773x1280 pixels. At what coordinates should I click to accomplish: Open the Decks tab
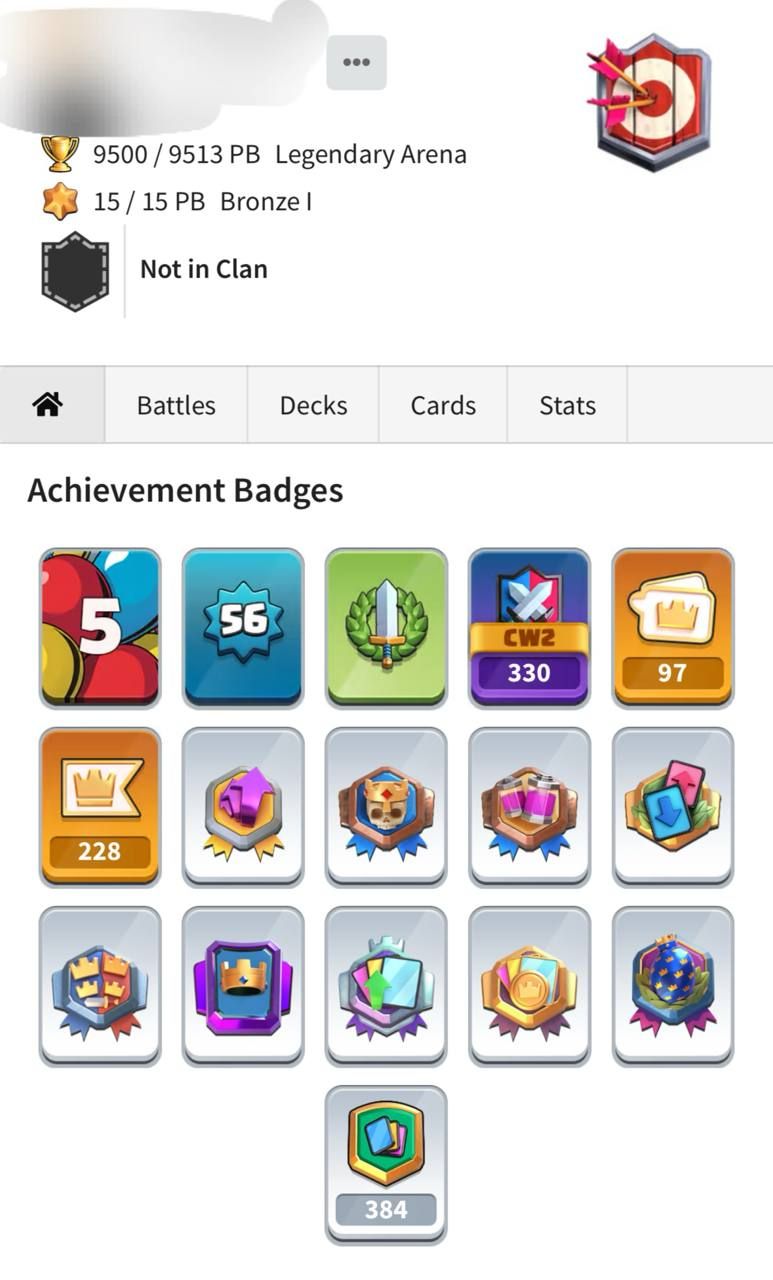(313, 405)
